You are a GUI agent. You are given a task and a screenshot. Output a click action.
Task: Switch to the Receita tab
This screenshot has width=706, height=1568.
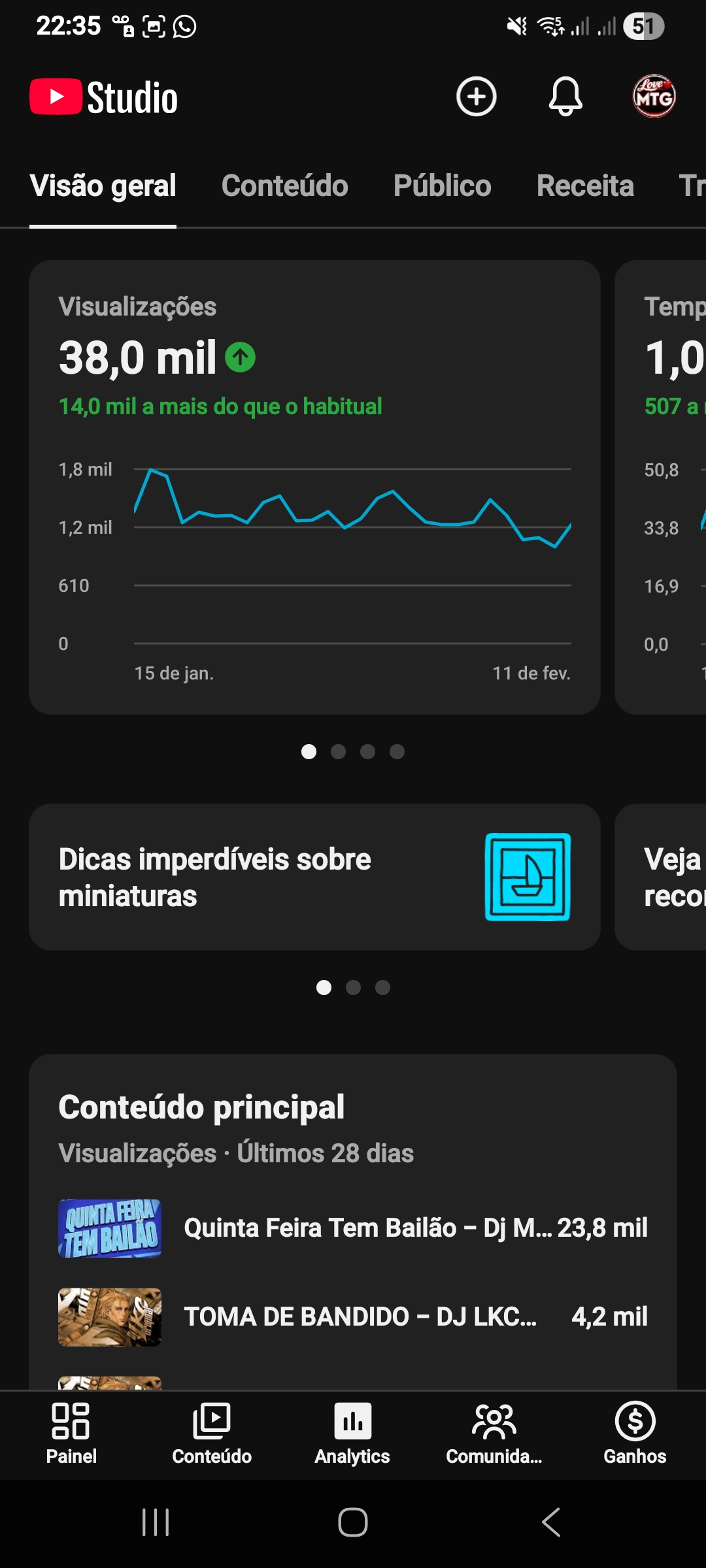[585, 186]
